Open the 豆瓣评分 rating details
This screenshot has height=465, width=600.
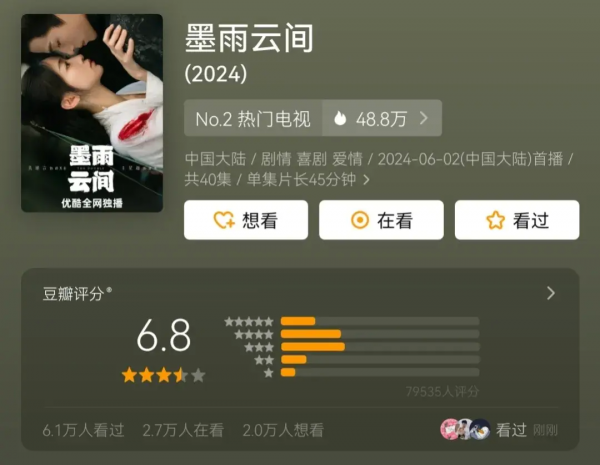click(550, 293)
